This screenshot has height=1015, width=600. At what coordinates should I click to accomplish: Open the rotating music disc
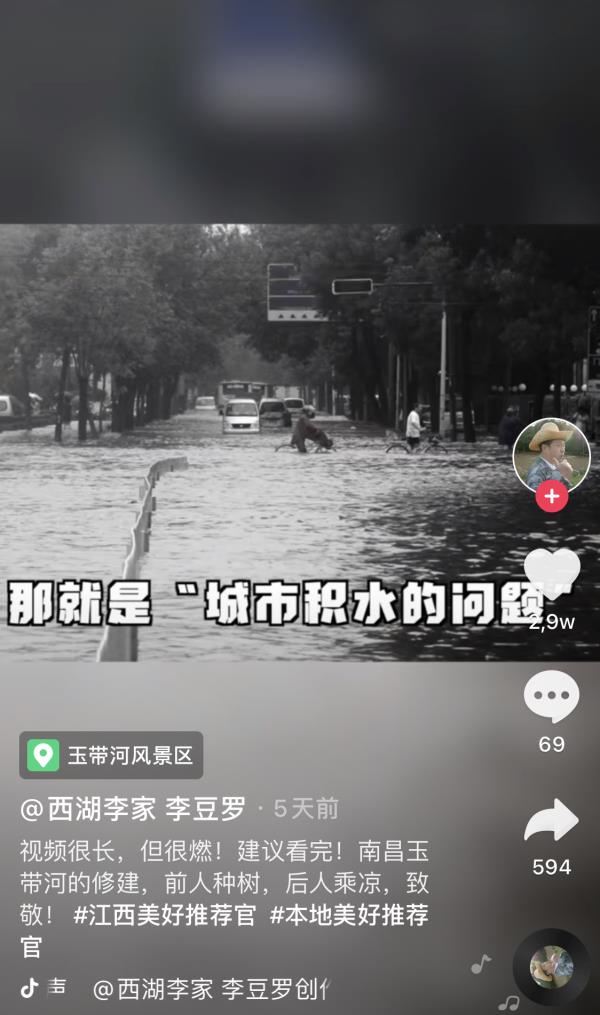551,967
